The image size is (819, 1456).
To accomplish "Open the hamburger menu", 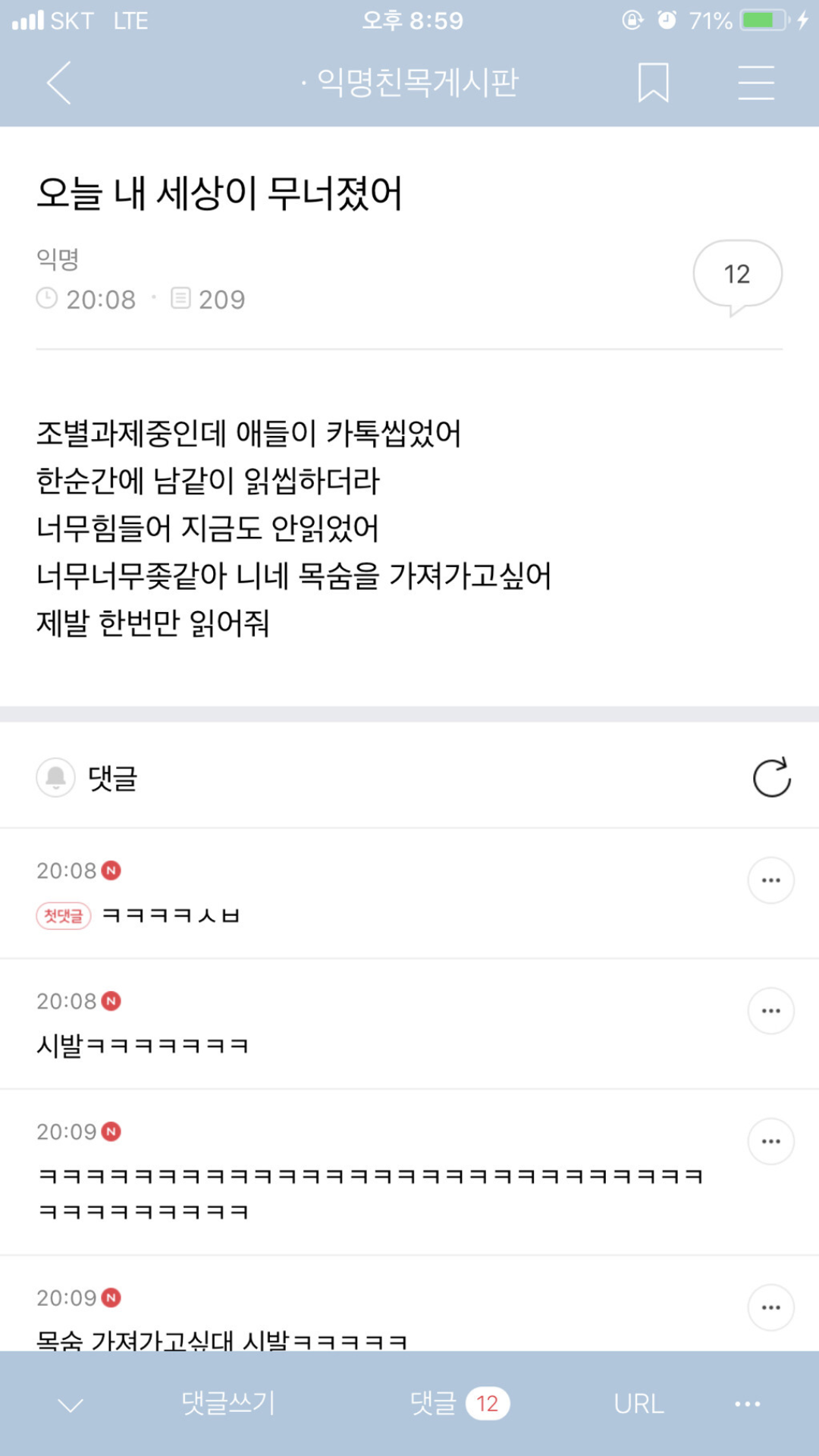I will pos(756,83).
